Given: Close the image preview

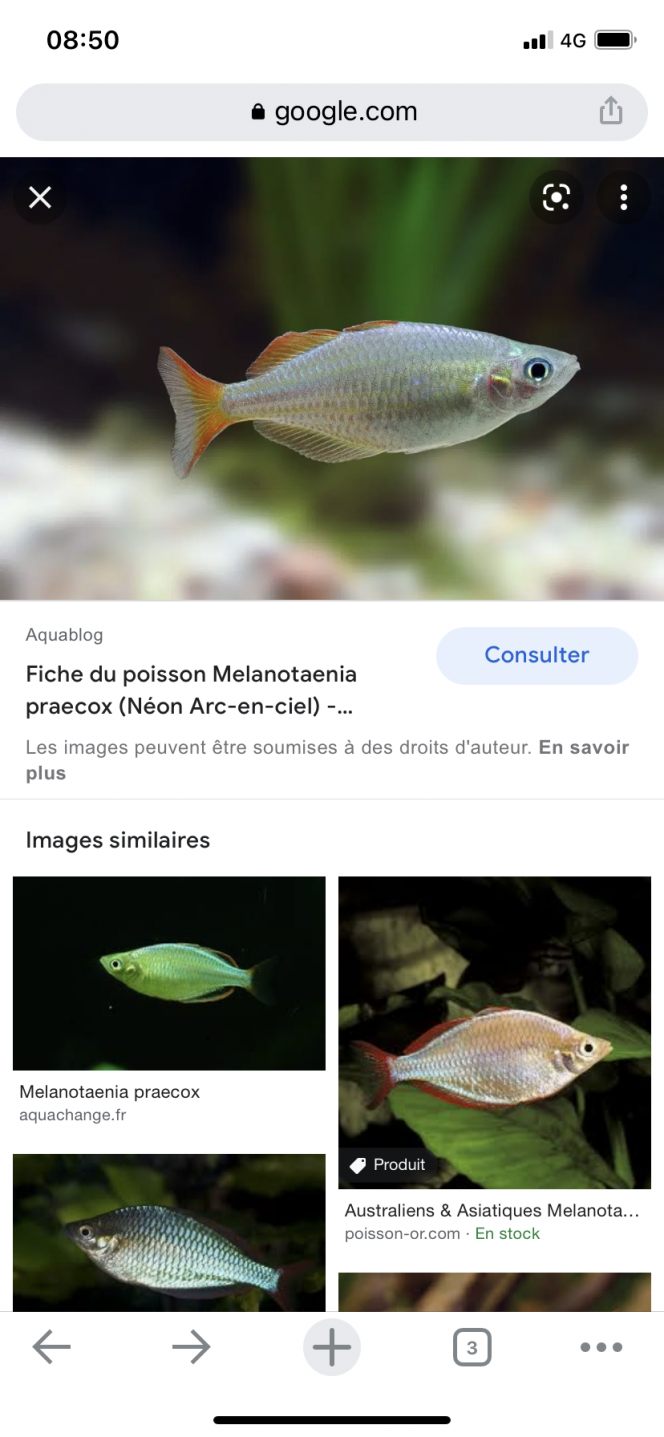Looking at the screenshot, I should click(x=40, y=197).
